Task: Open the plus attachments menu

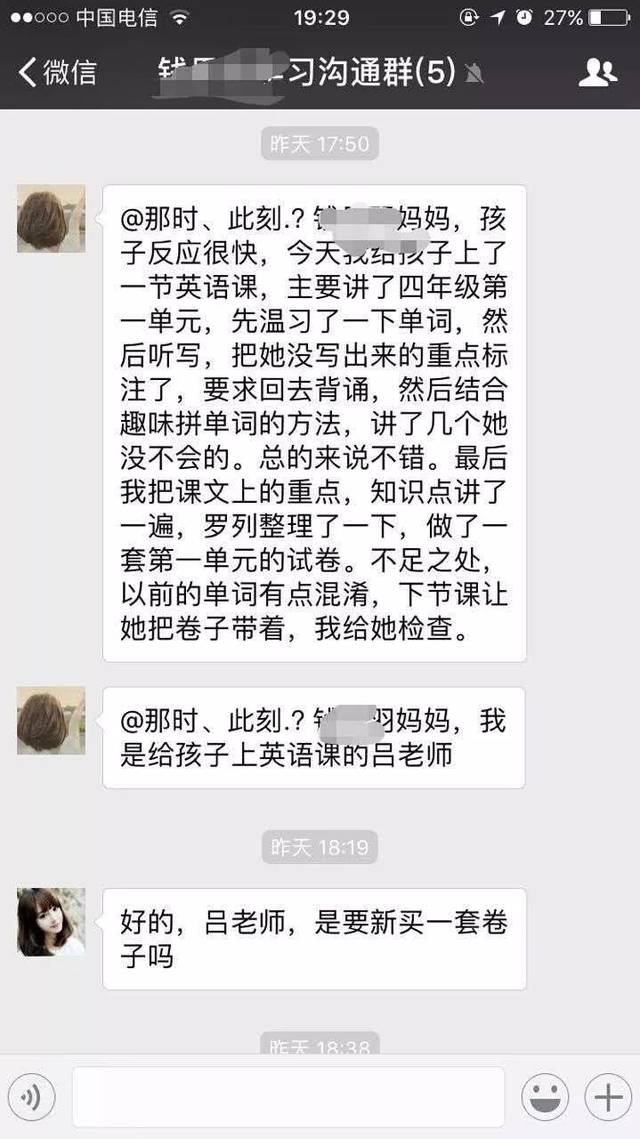Action: click(x=607, y=1098)
